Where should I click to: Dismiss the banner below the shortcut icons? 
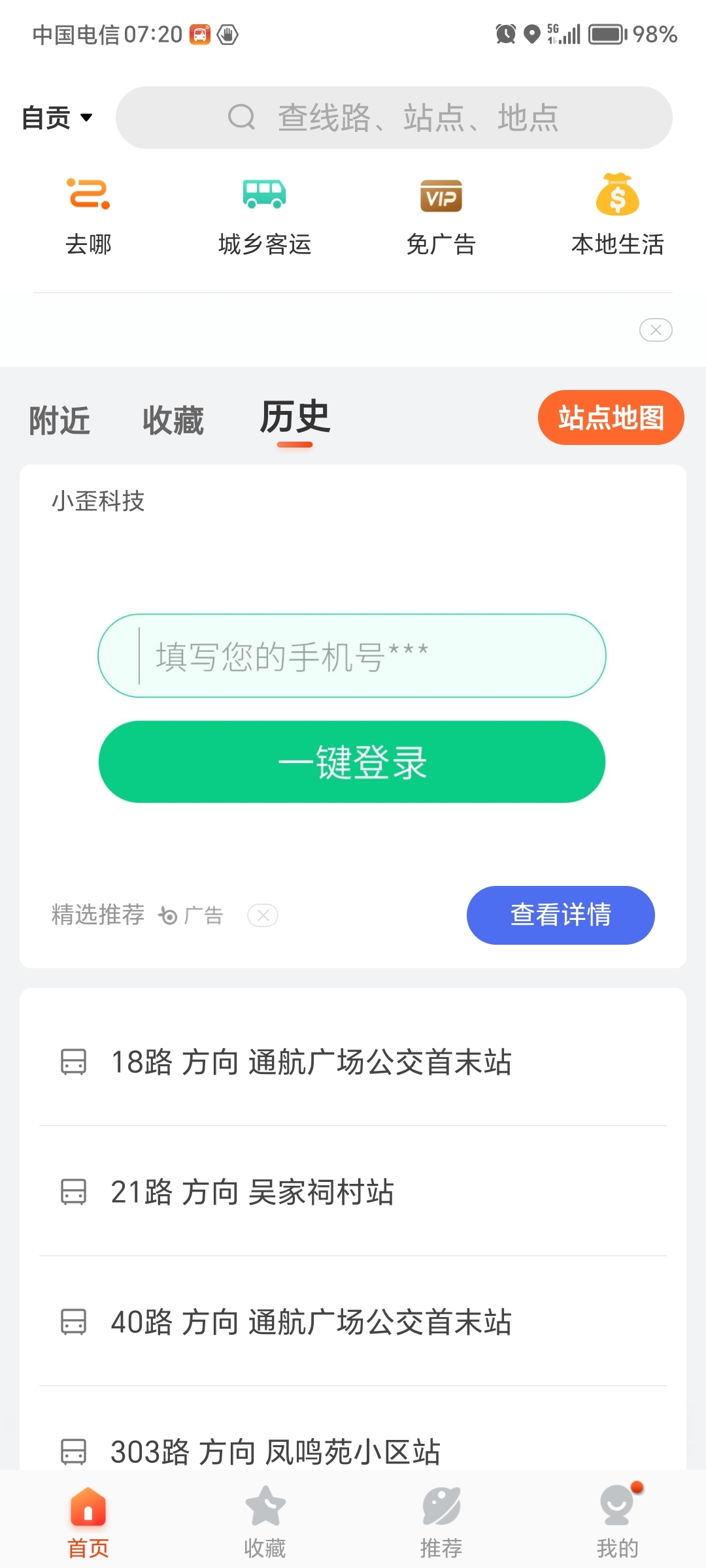point(656,330)
